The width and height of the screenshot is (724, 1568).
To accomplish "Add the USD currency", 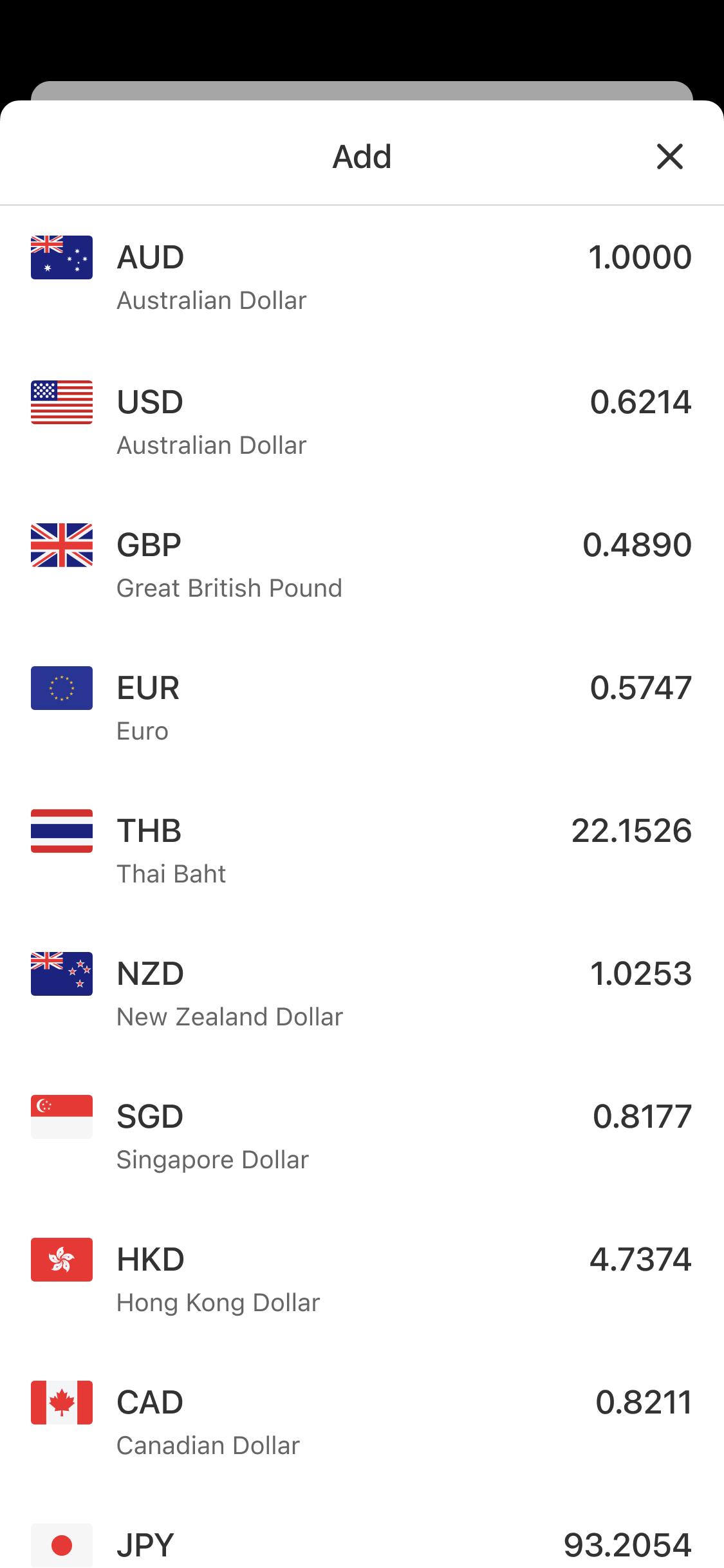I will pyautogui.click(x=362, y=422).
